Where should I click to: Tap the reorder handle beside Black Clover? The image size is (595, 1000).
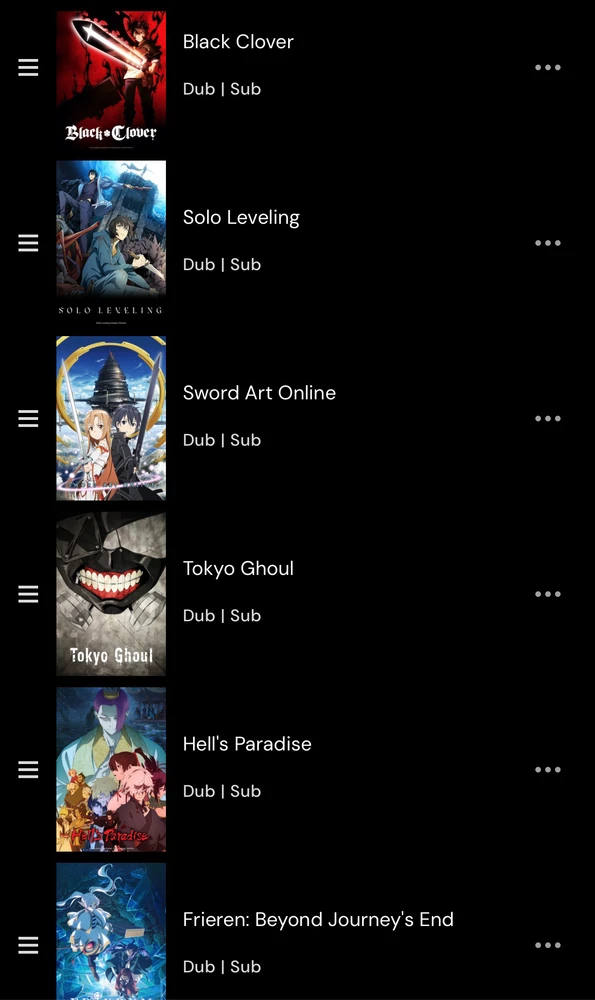click(28, 68)
